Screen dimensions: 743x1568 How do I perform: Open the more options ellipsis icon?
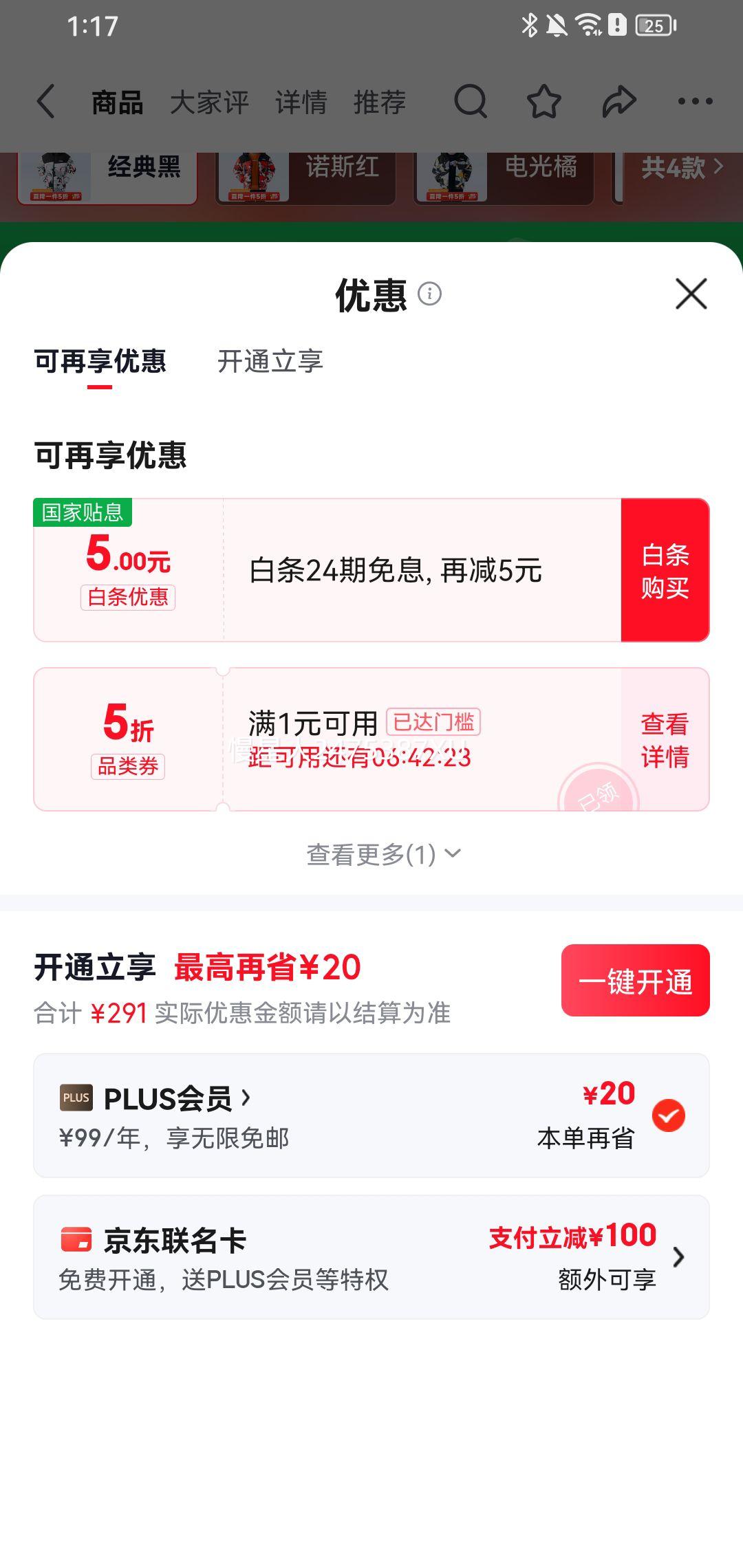[x=696, y=101]
